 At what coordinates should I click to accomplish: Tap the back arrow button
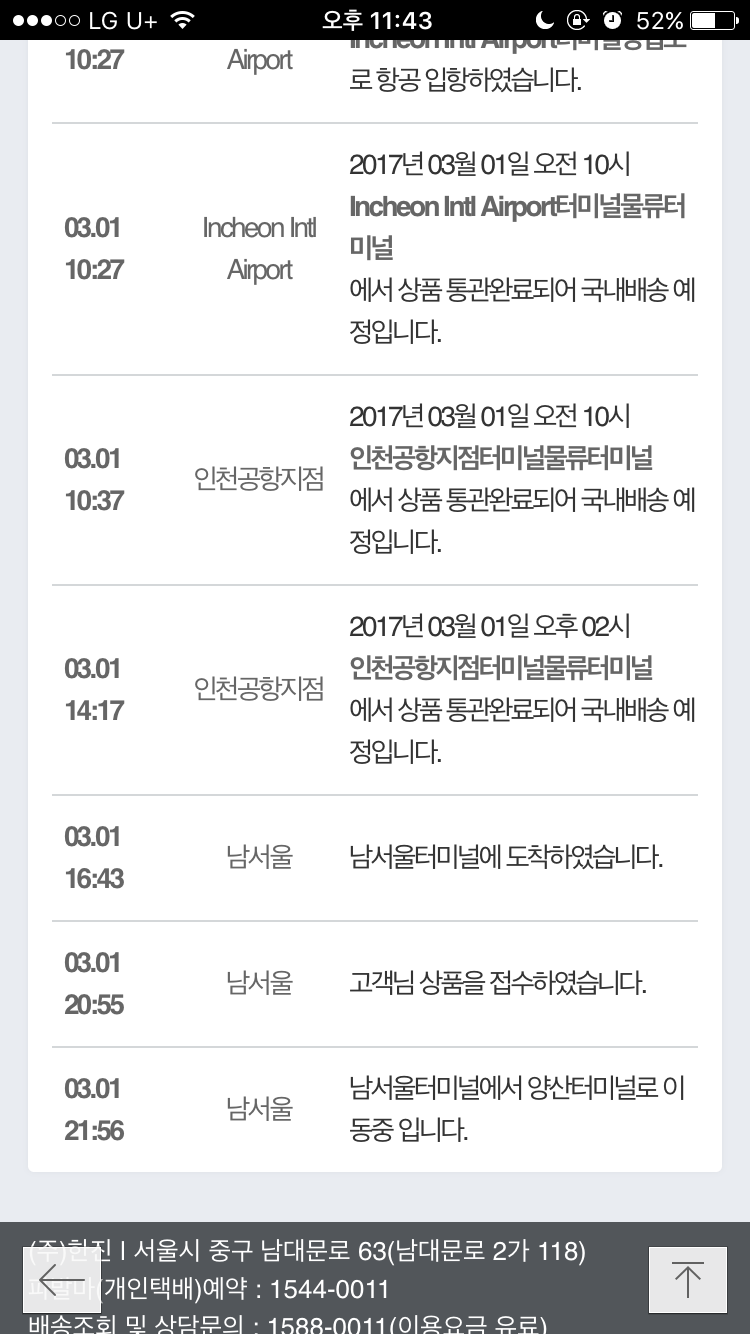62,1279
